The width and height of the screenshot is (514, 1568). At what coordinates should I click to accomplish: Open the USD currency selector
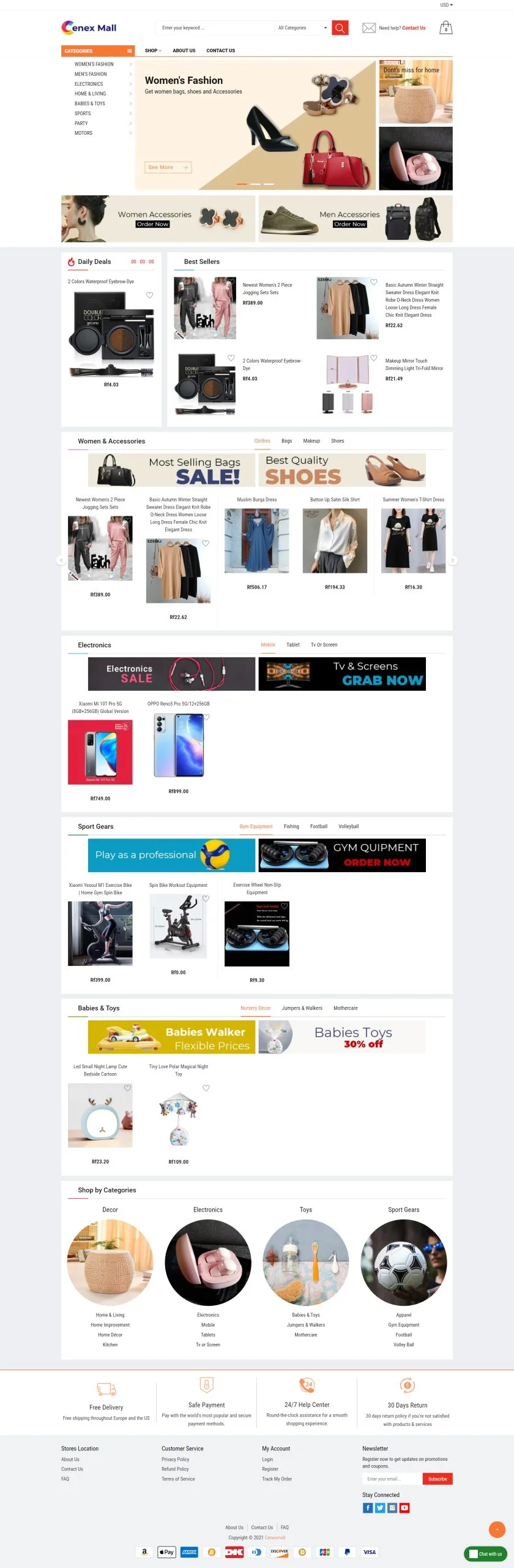point(446,5)
